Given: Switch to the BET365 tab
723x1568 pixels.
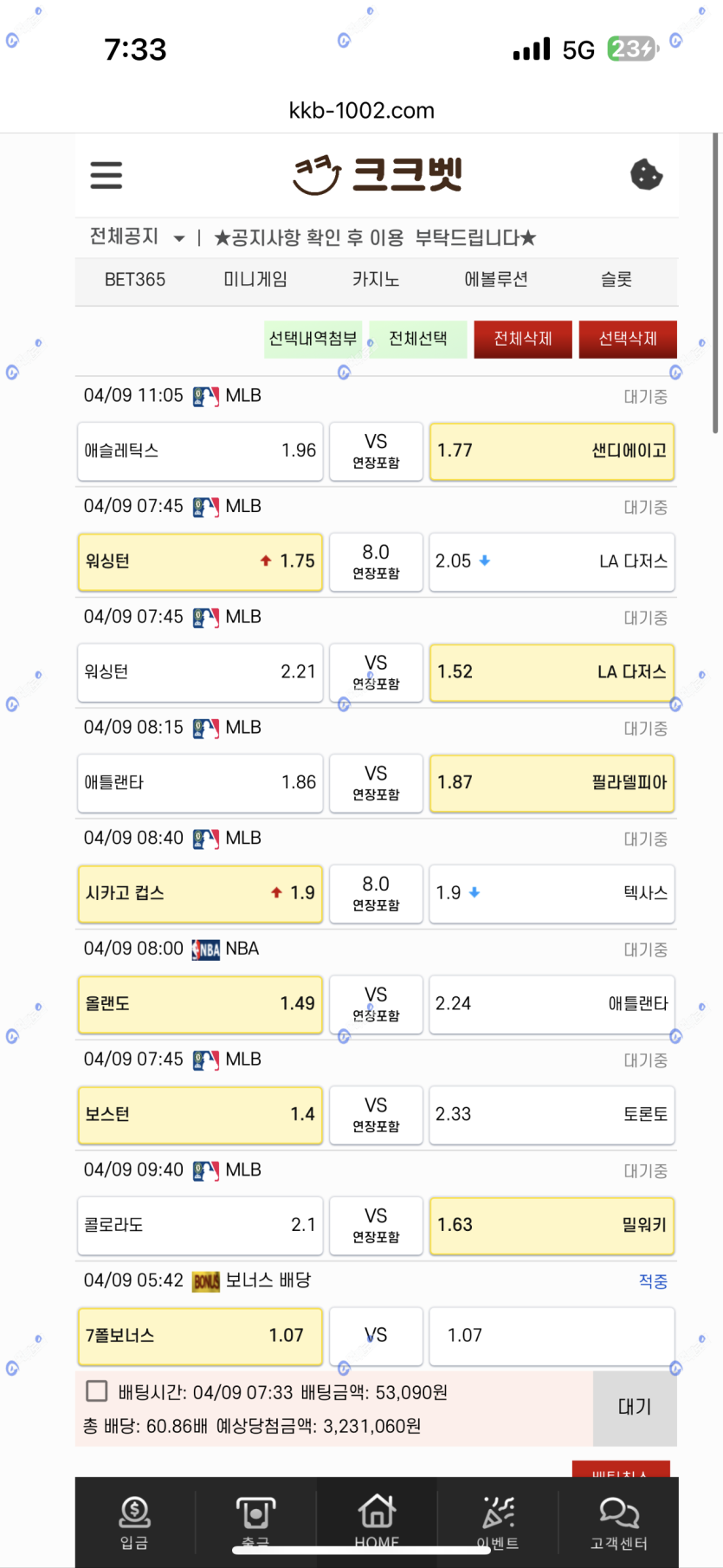Looking at the screenshot, I should pyautogui.click(x=135, y=280).
